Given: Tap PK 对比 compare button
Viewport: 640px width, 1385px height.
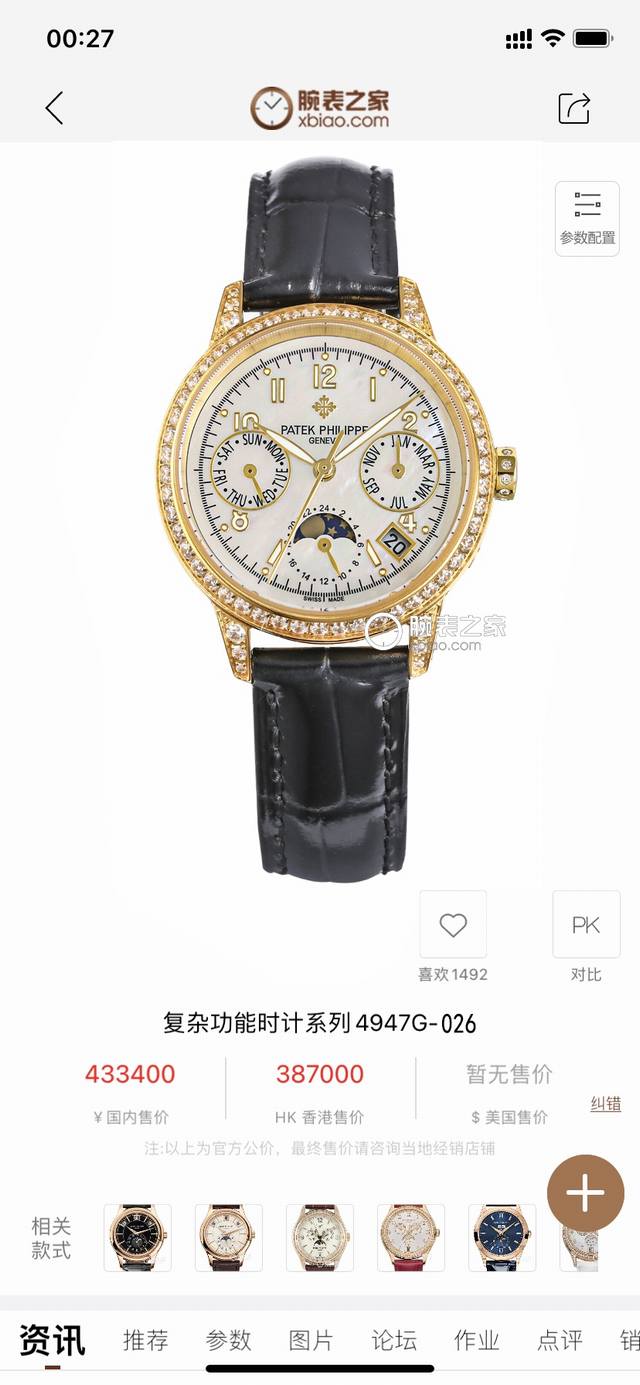Looking at the screenshot, I should pyautogui.click(x=586, y=925).
